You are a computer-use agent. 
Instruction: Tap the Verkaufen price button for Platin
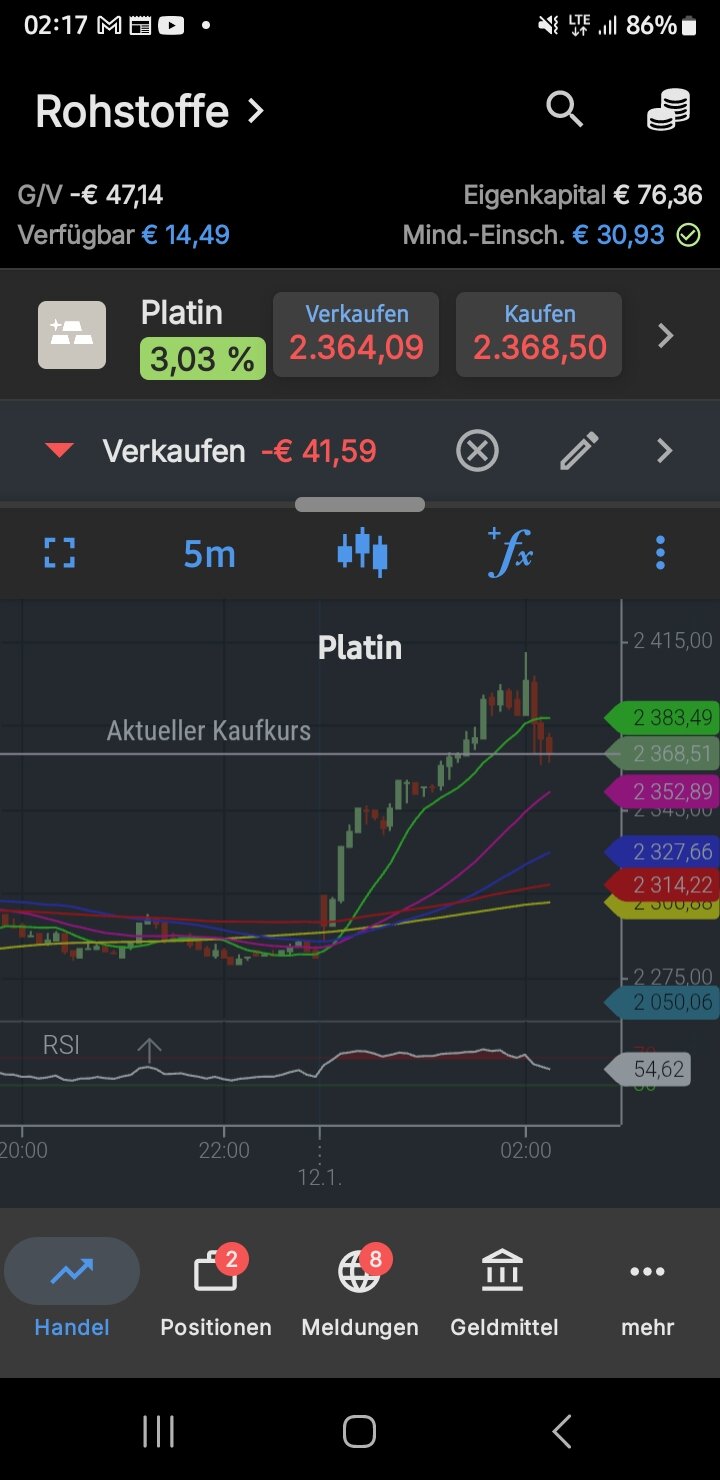pos(356,334)
